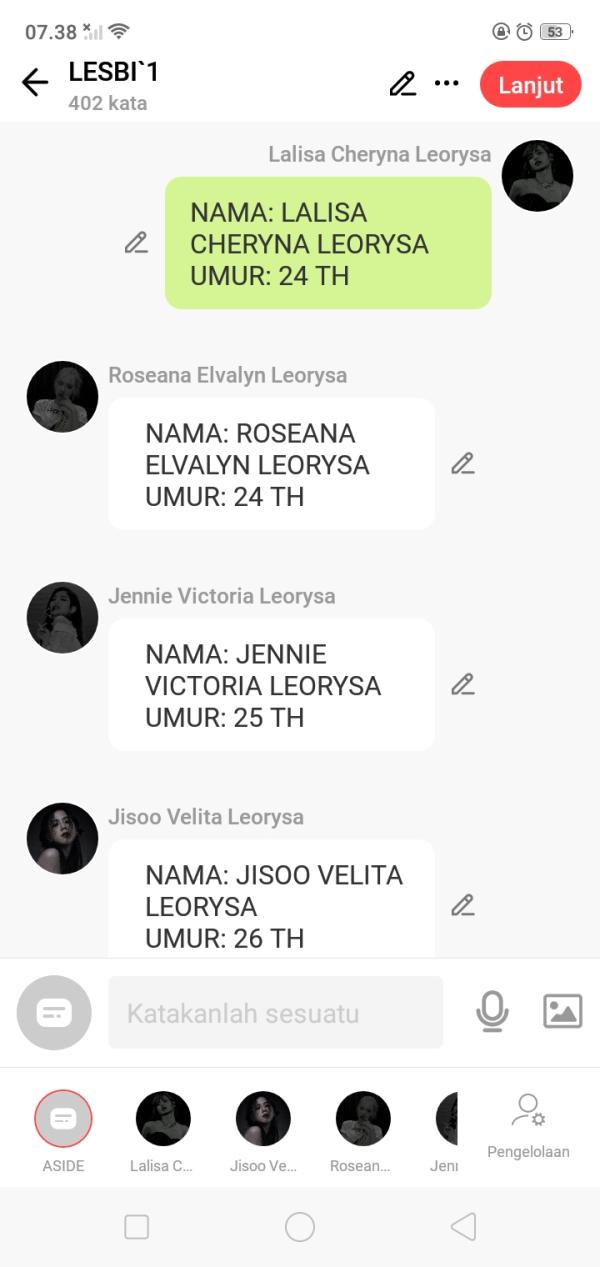Focus the Katakanlah sesuatu text field
Image resolution: width=600 pixels, height=1267 pixels.
[x=275, y=1013]
